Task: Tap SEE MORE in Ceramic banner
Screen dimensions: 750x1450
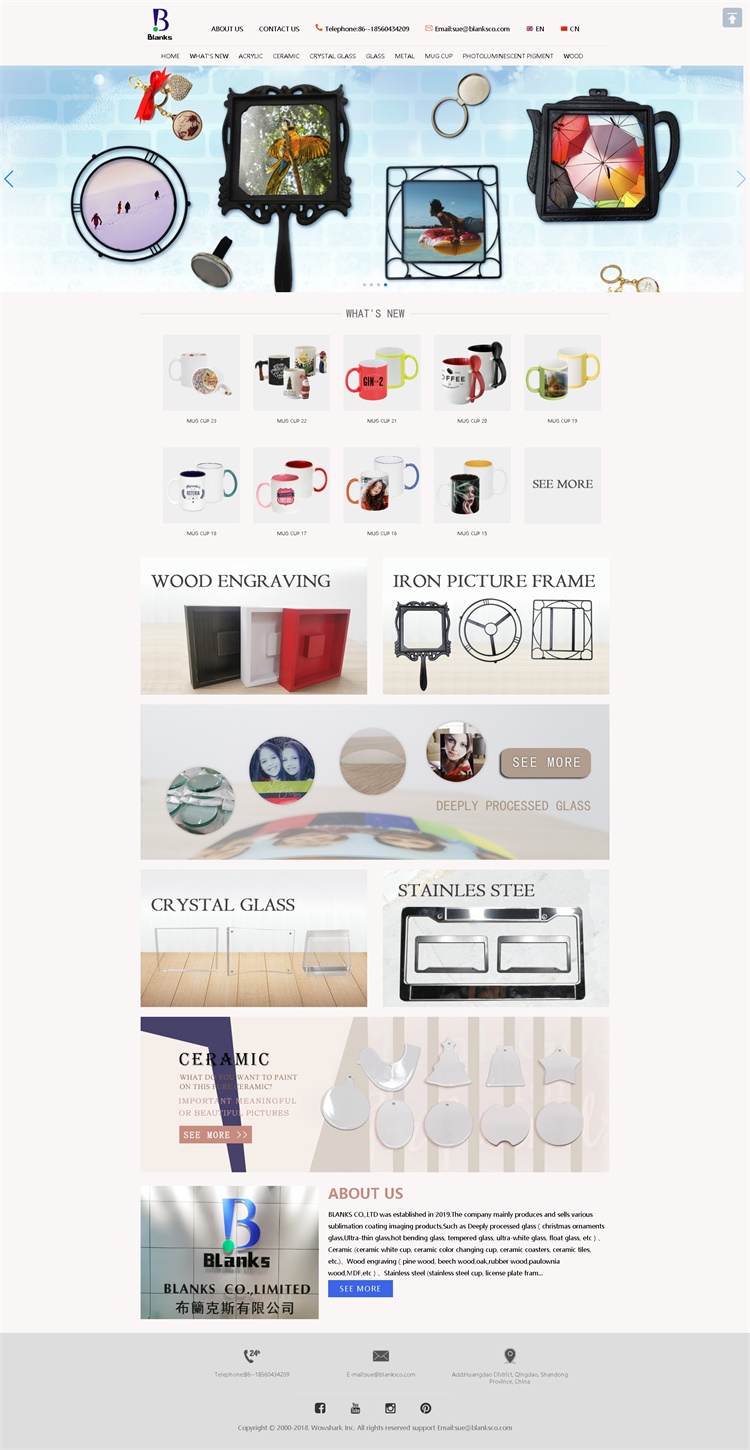Action: (215, 1135)
